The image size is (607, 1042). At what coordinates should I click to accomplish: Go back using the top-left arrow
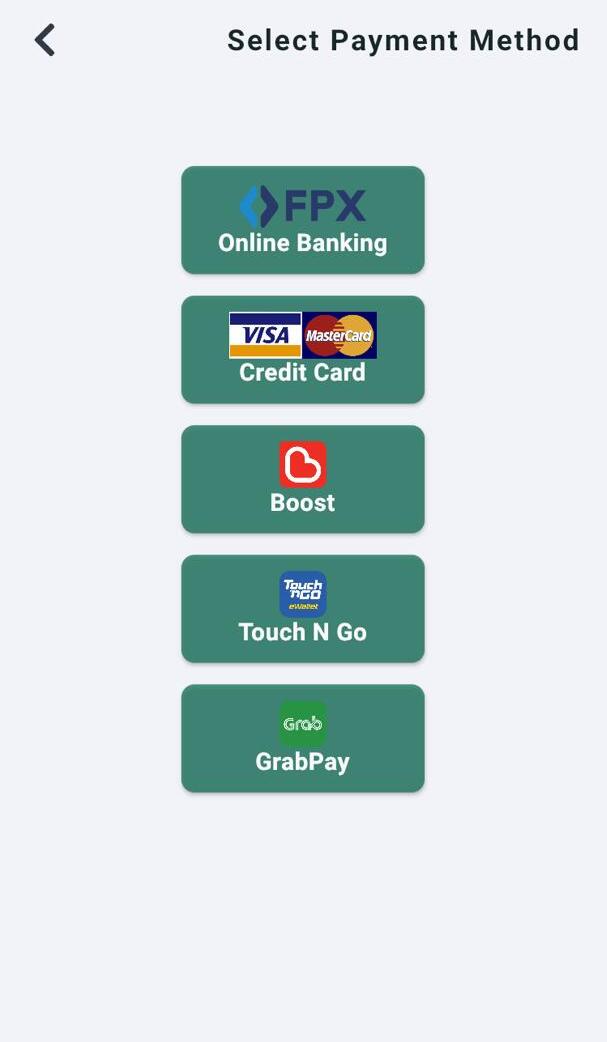click(45, 41)
